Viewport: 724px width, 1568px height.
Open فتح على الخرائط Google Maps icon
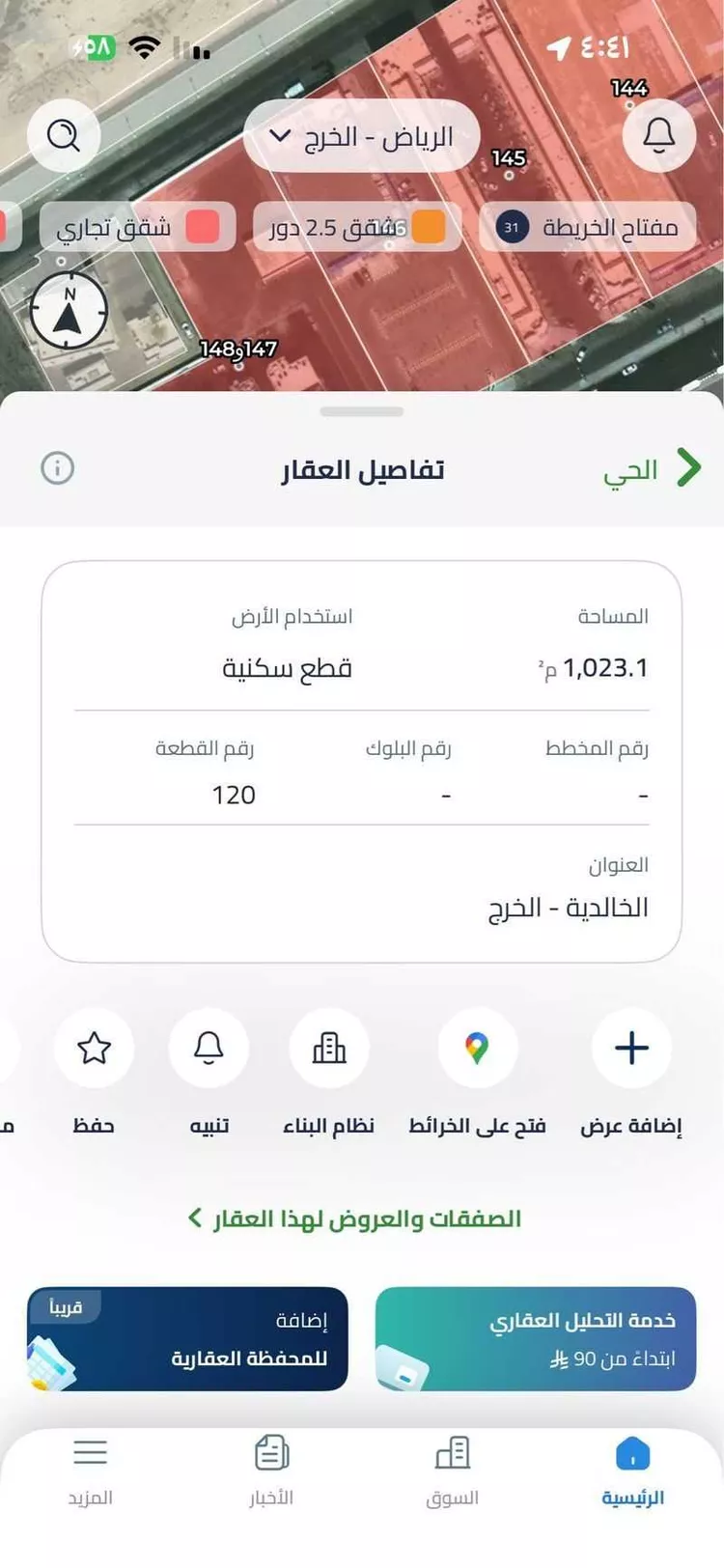pyautogui.click(x=477, y=1049)
